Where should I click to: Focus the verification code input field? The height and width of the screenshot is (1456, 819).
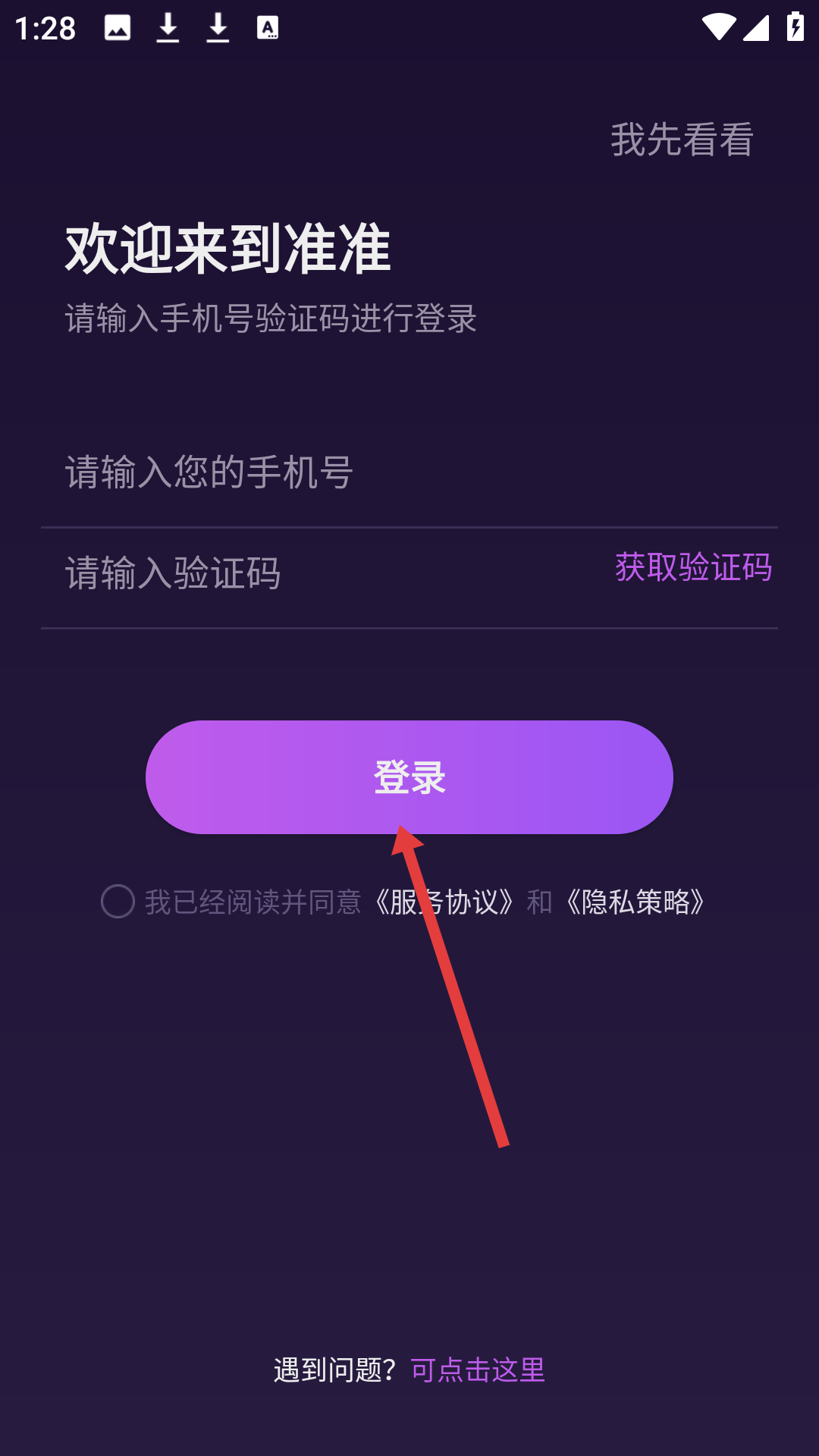(x=303, y=573)
